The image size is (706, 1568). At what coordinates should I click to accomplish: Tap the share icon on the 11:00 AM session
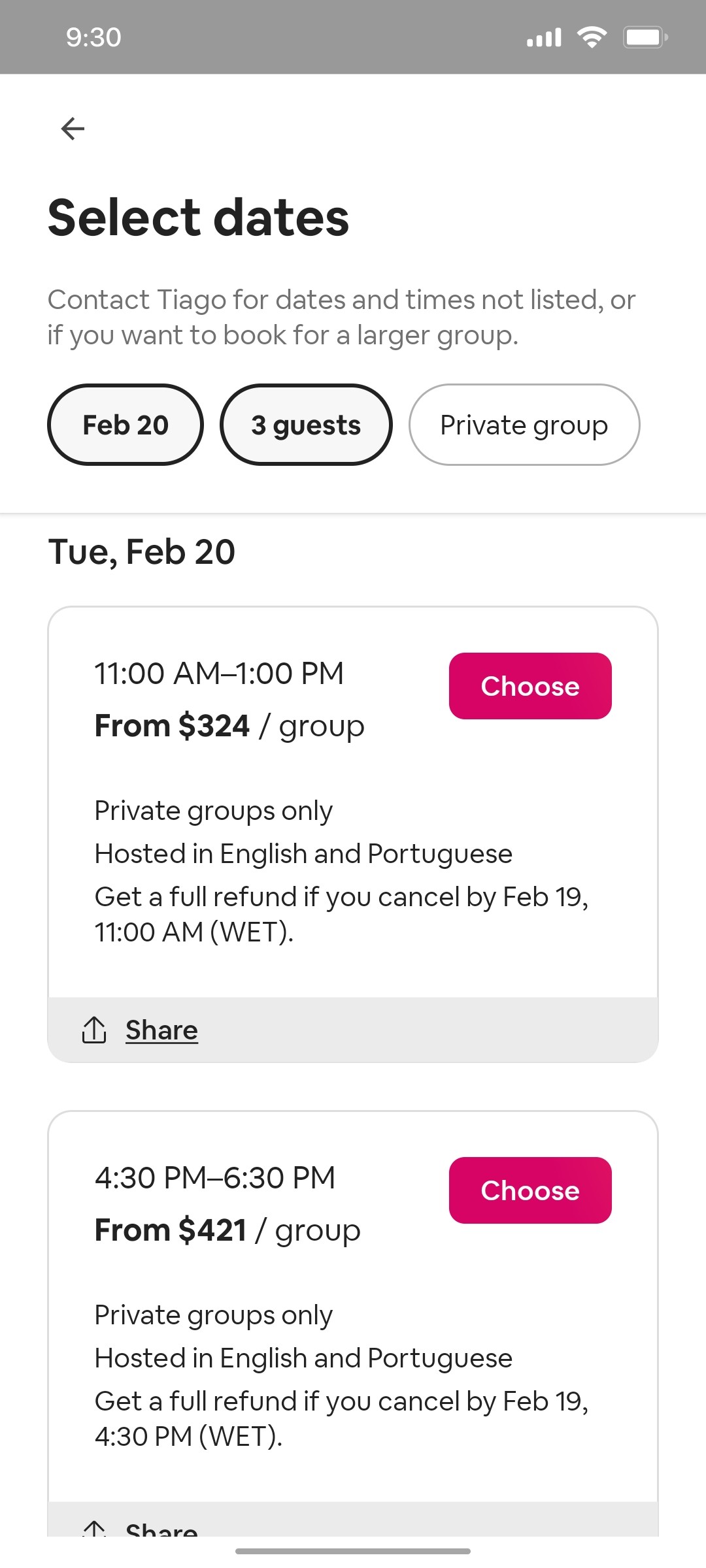point(95,1029)
